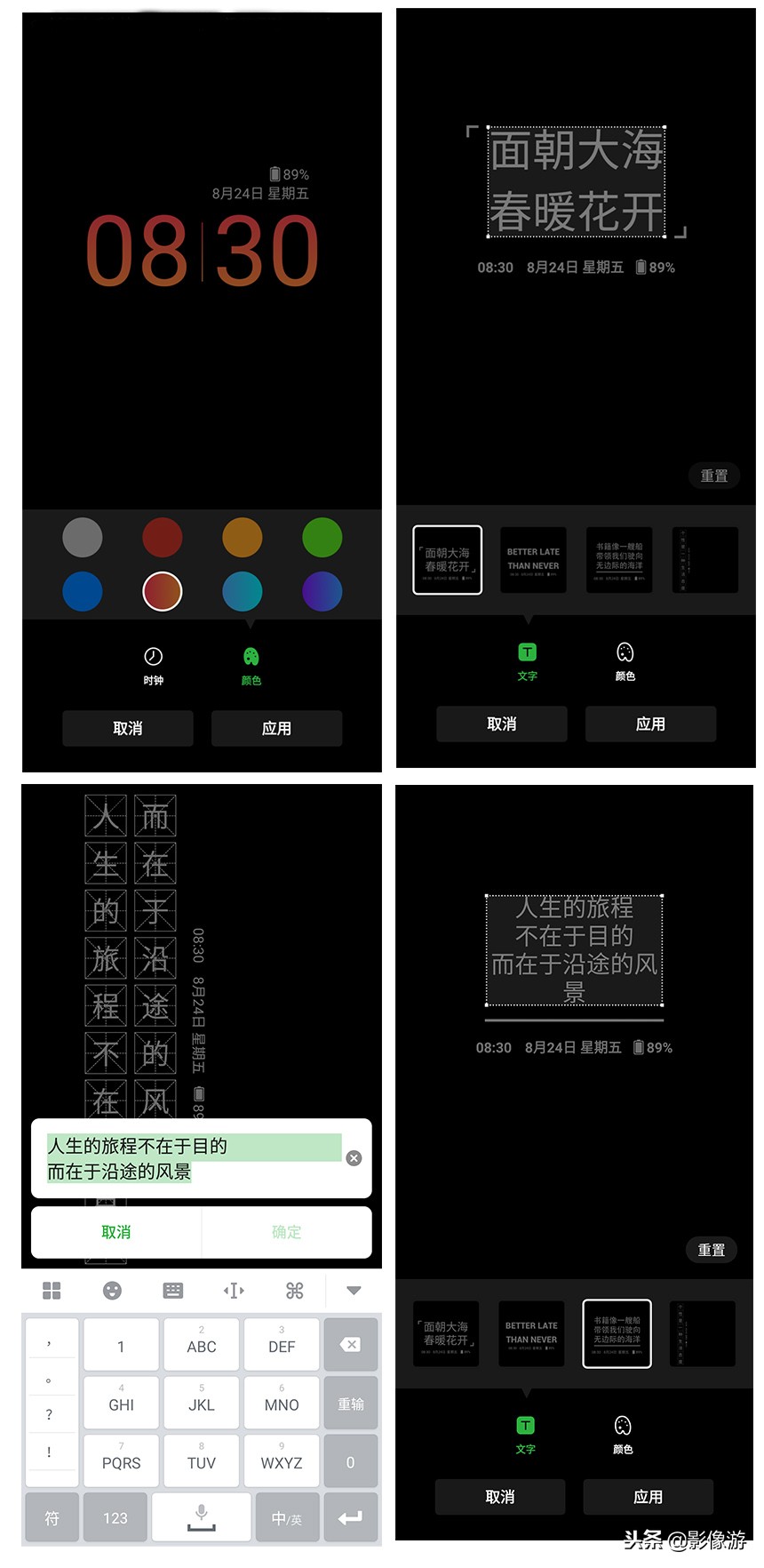Image resolution: width=764 pixels, height=1568 pixels.
Task: Select the text cursor selection icon
Action: point(234,1290)
